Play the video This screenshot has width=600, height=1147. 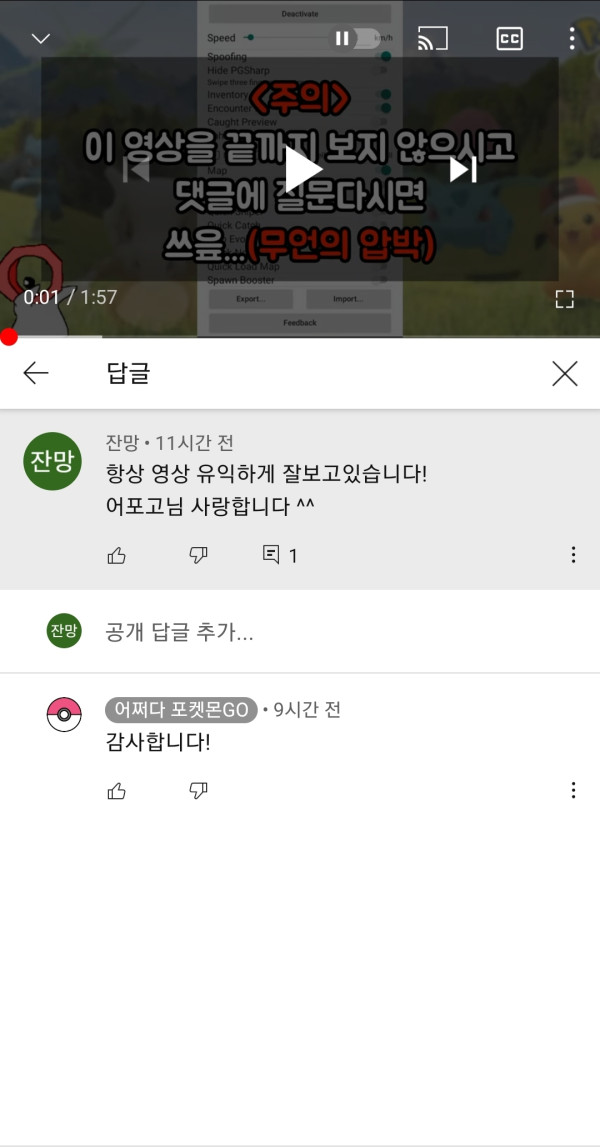301,169
